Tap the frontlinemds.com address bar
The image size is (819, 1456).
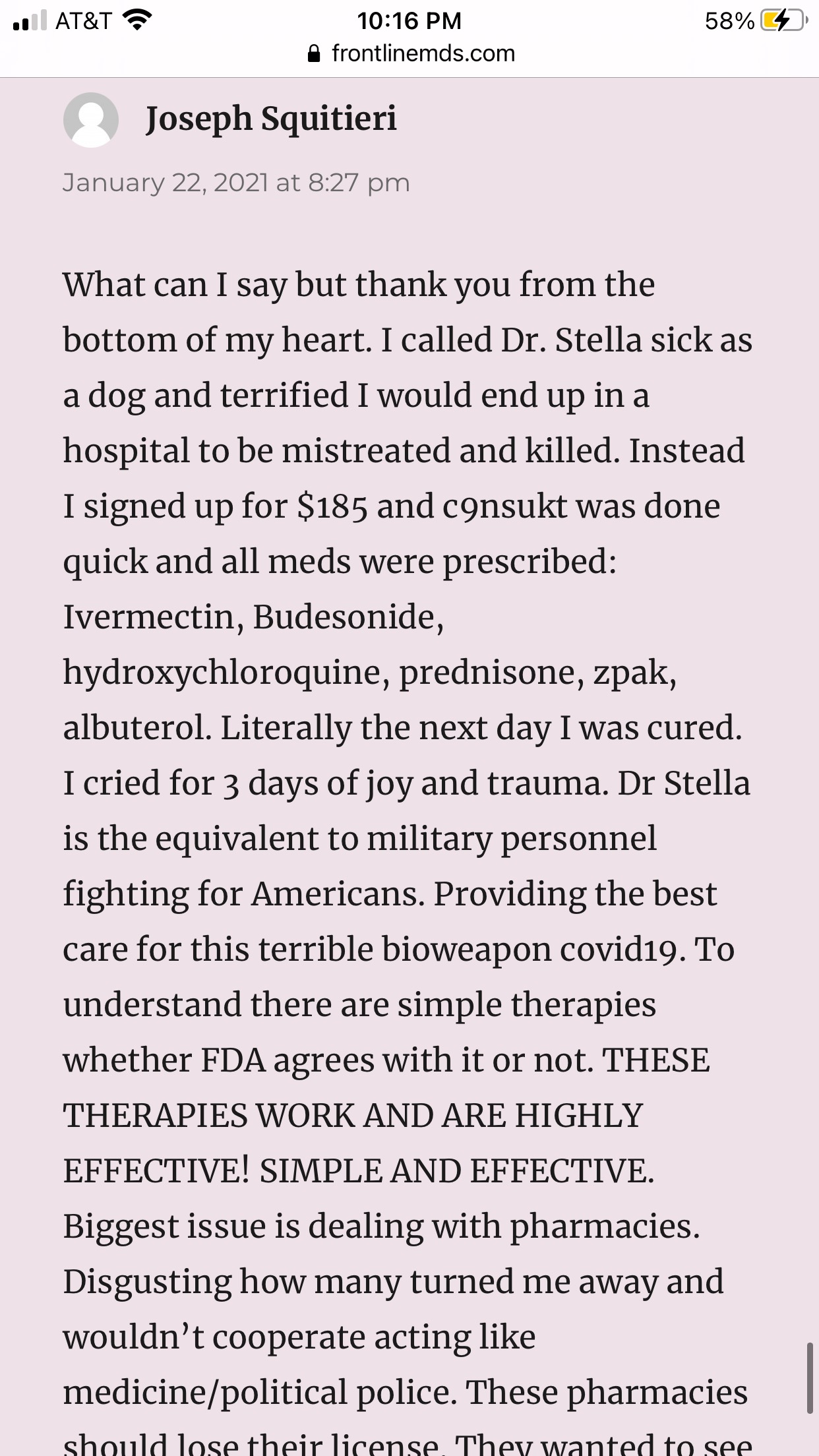(411, 53)
